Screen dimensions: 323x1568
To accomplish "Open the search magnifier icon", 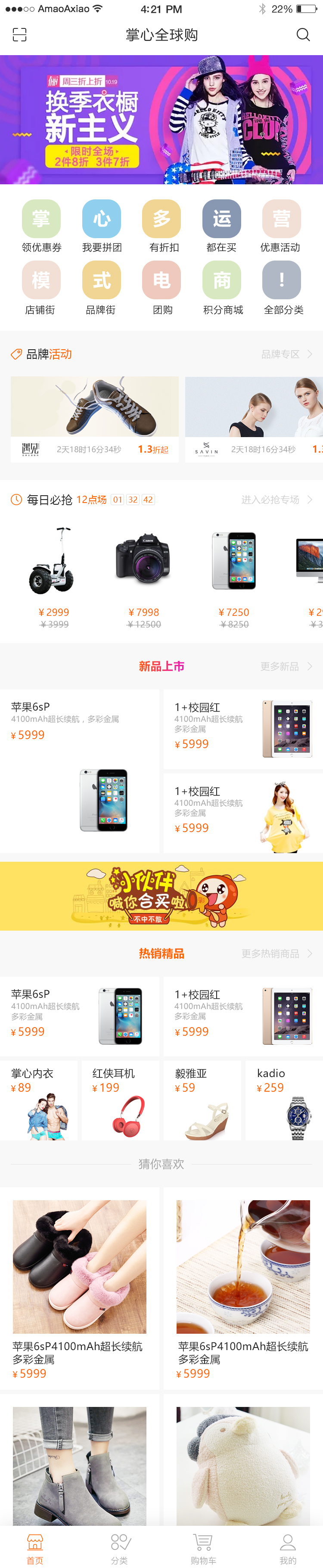I will click(303, 35).
